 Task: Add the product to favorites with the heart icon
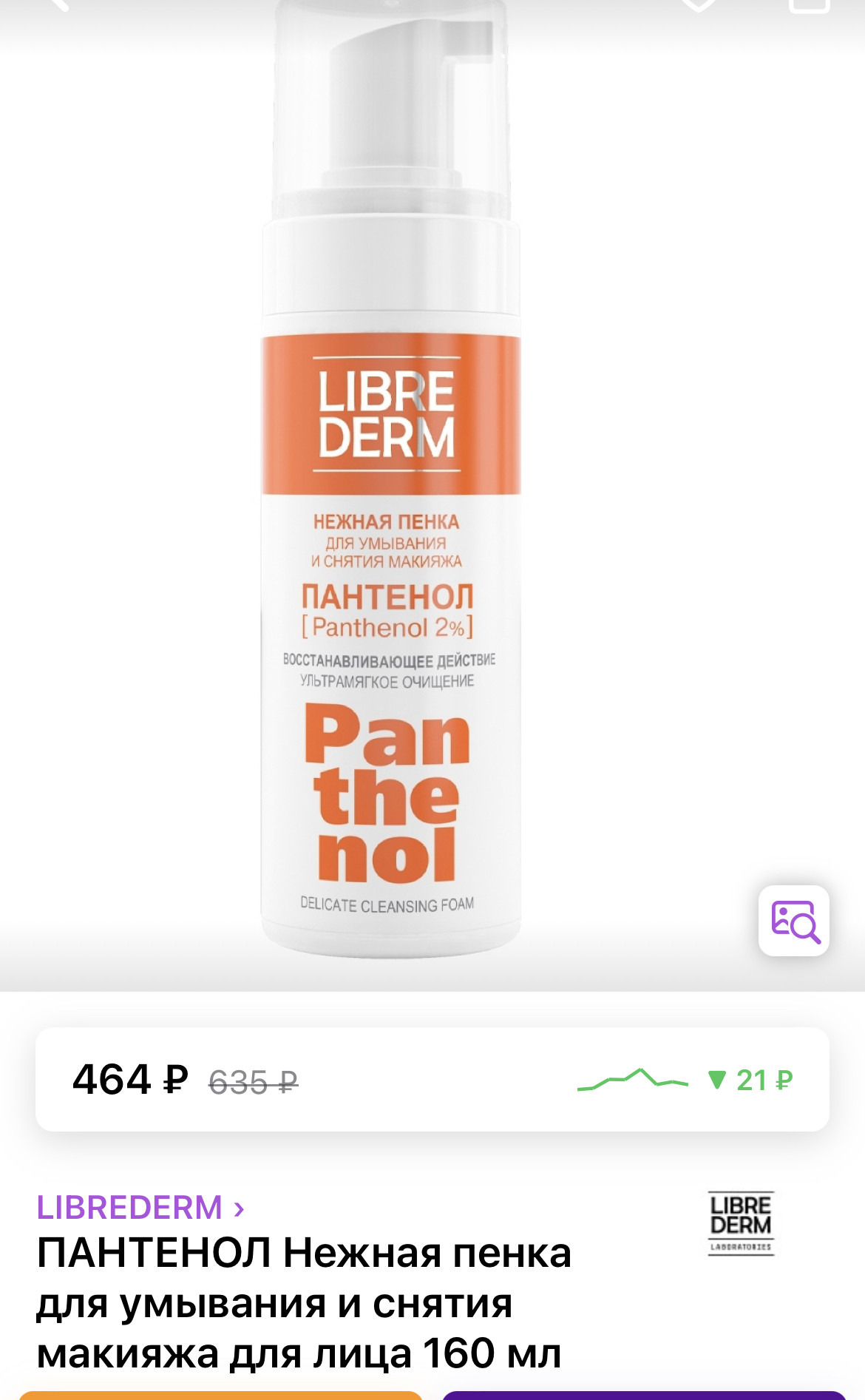click(x=698, y=4)
